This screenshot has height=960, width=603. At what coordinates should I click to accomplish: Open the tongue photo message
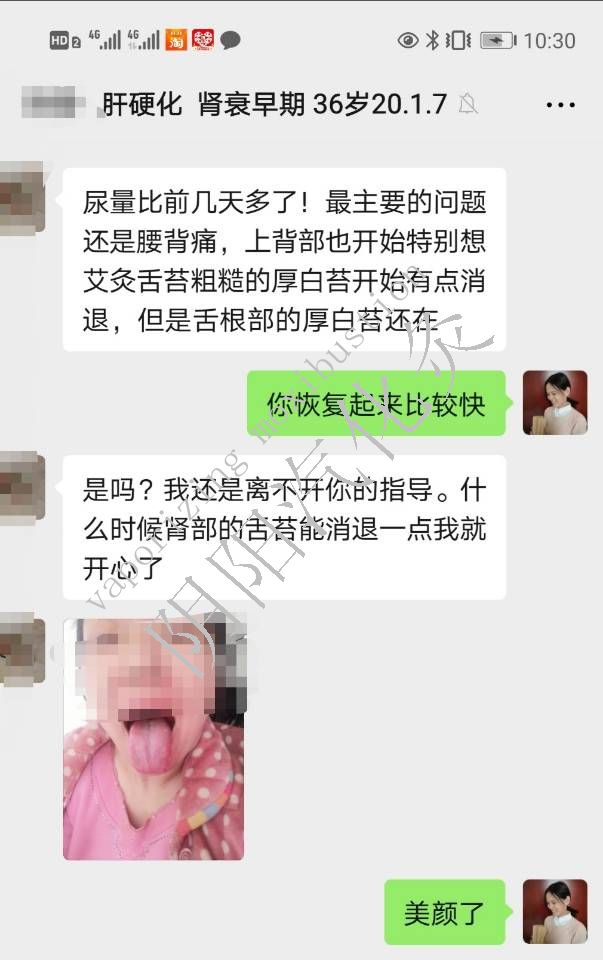154,738
